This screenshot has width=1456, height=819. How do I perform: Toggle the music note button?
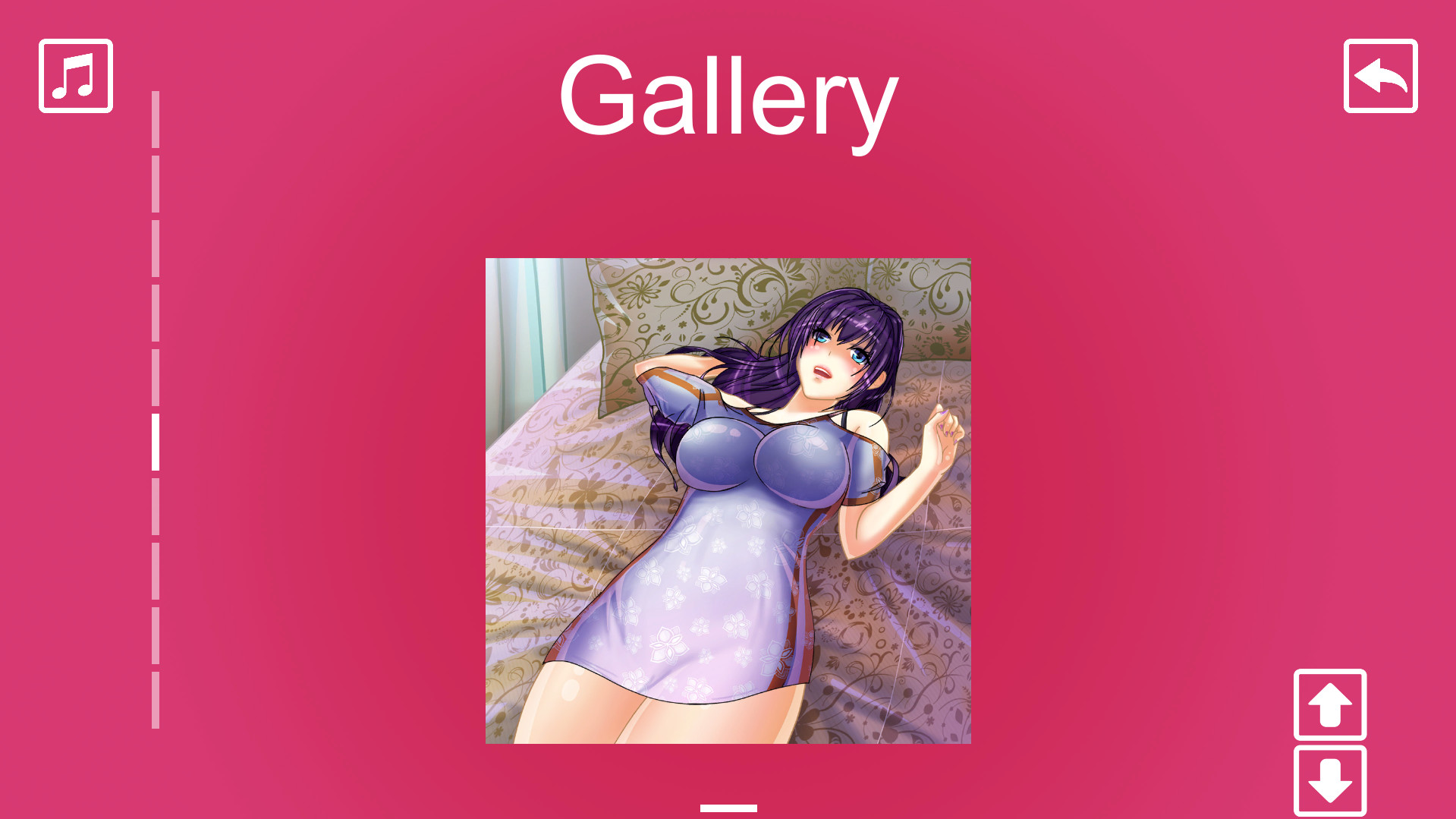[76, 76]
